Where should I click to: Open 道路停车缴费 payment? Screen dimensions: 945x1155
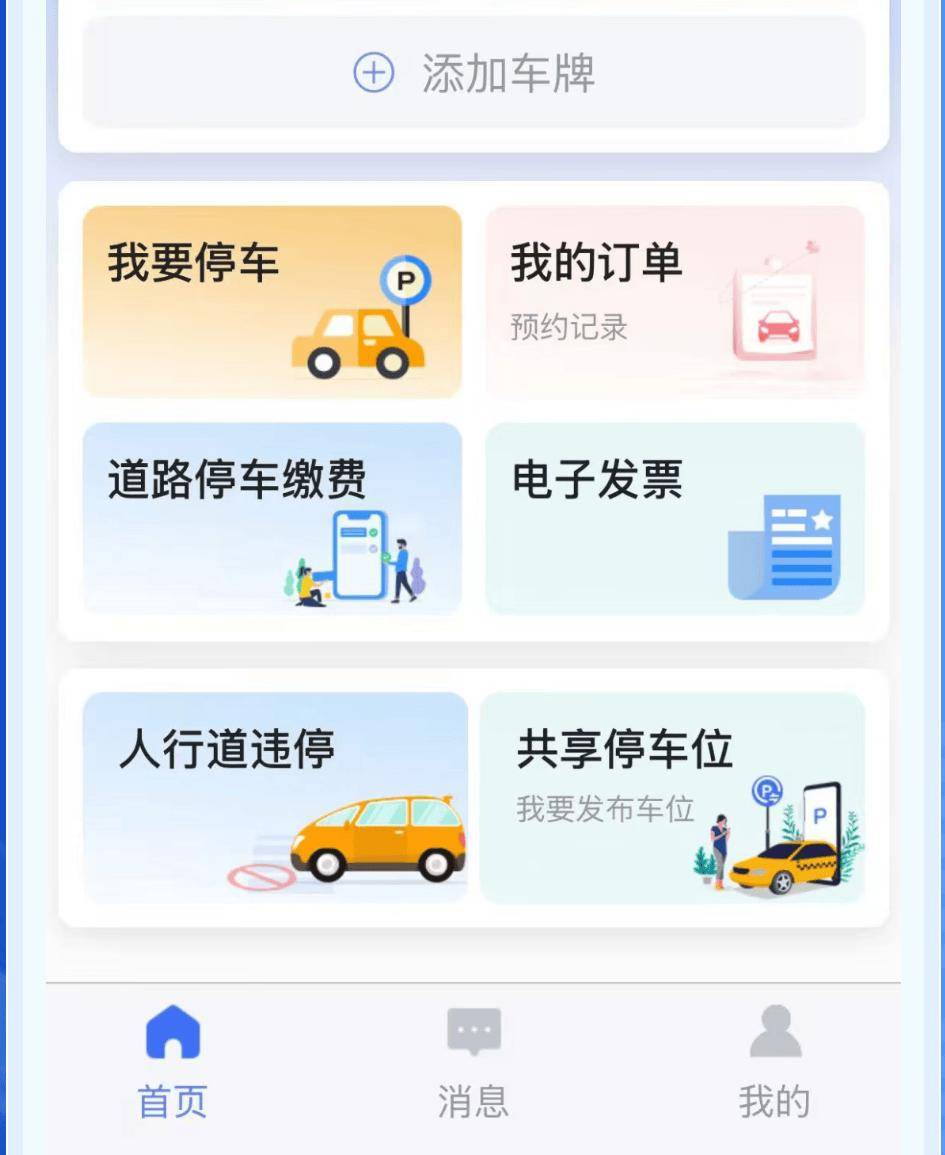tap(272, 518)
